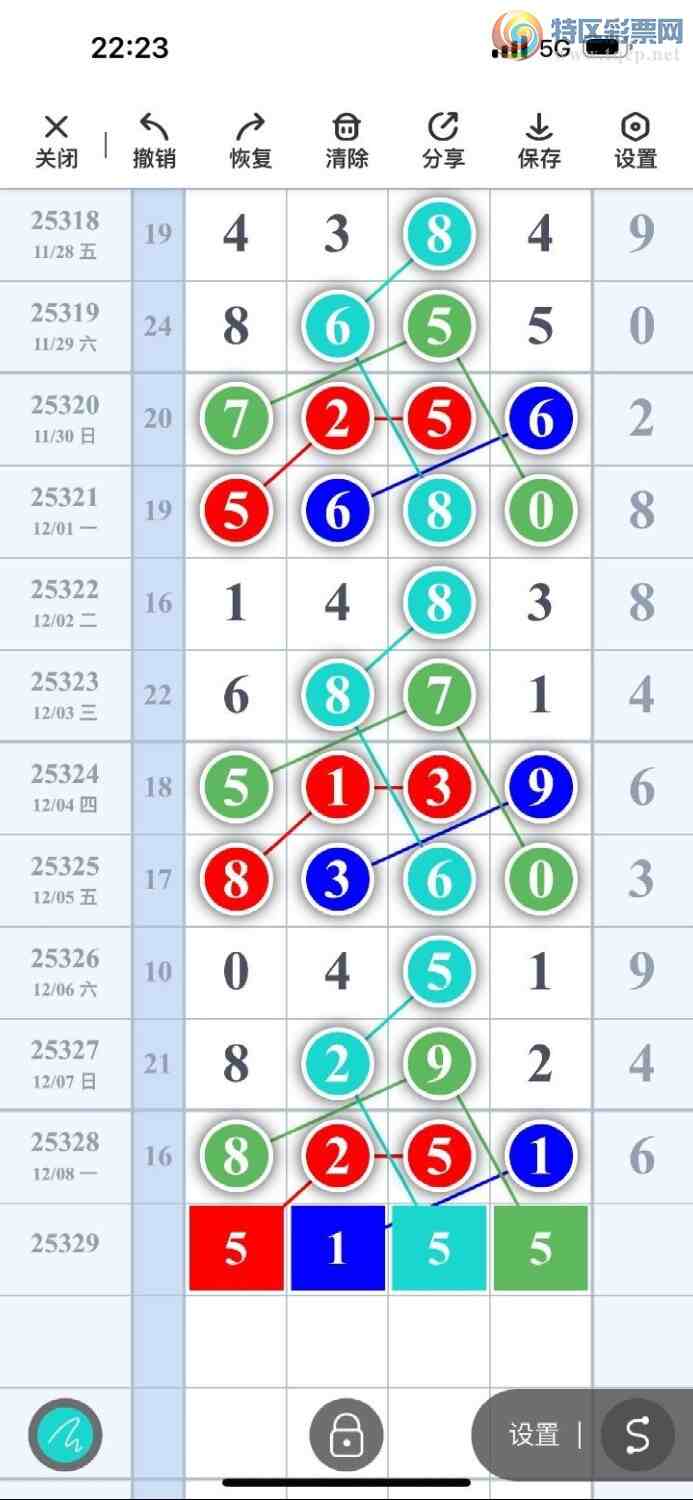Clear all markings with 清除

(346, 141)
